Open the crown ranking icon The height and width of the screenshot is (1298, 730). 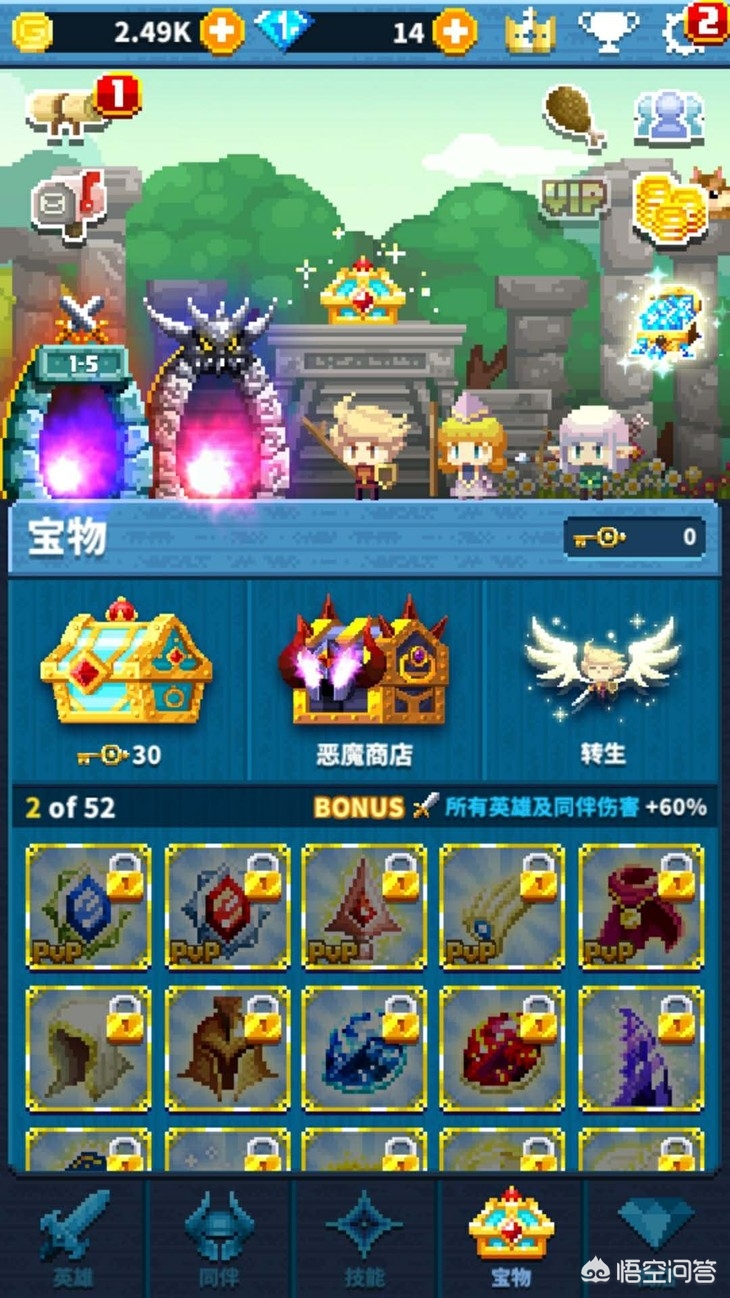pos(530,30)
